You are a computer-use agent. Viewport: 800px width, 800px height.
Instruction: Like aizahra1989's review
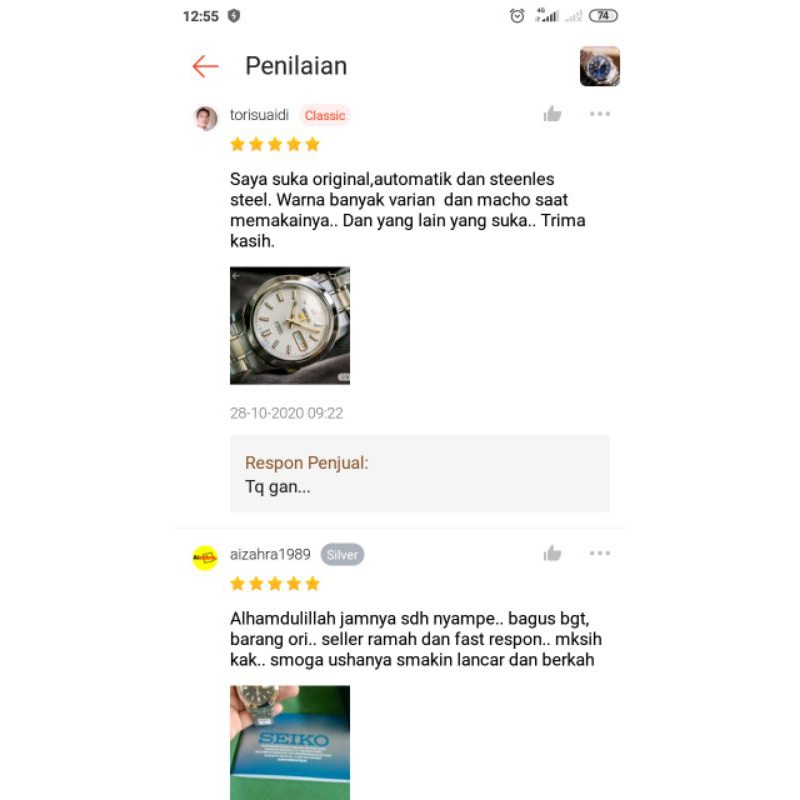point(552,554)
